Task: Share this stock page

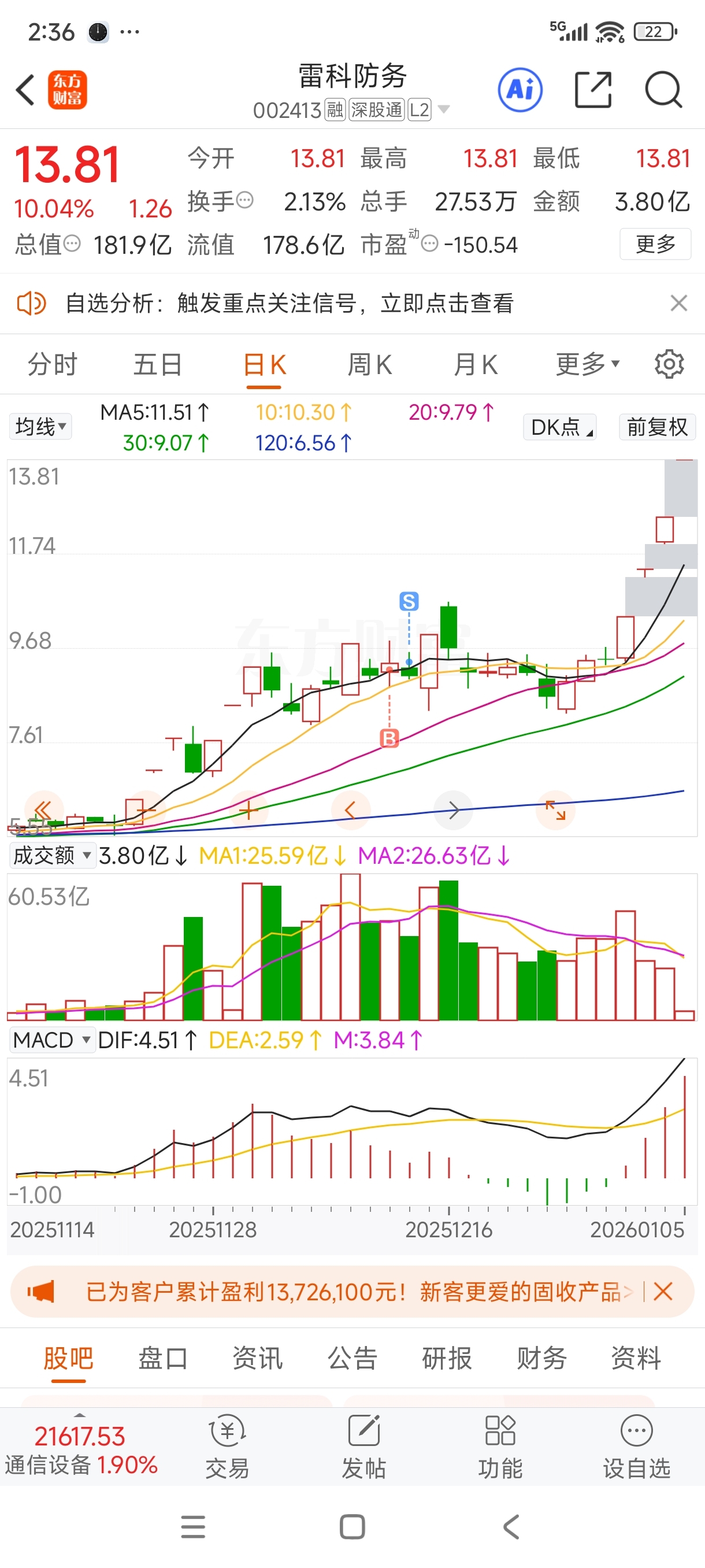Action: pyautogui.click(x=593, y=90)
